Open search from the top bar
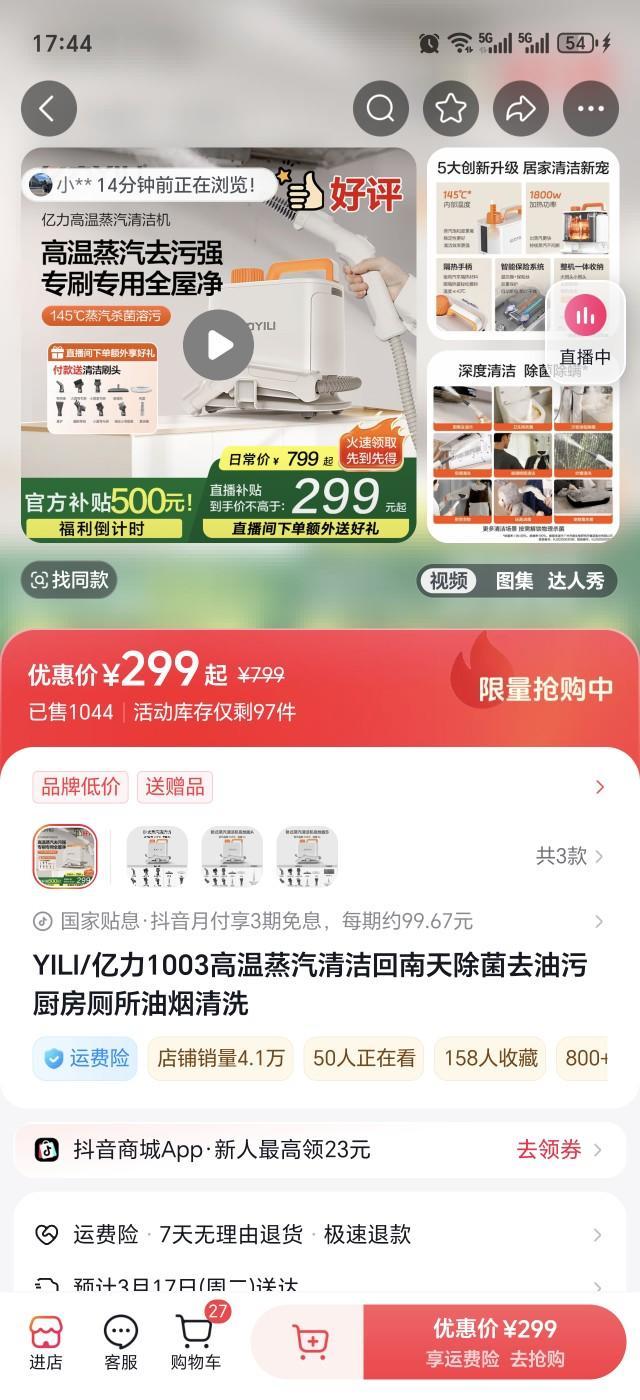Image resolution: width=640 pixels, height=1400 pixels. (x=381, y=109)
